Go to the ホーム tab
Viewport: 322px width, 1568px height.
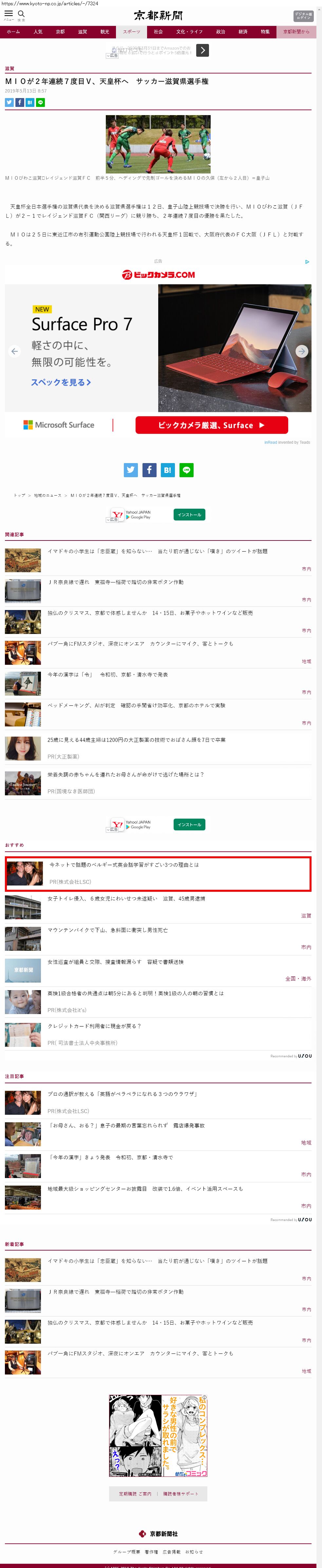point(13,32)
